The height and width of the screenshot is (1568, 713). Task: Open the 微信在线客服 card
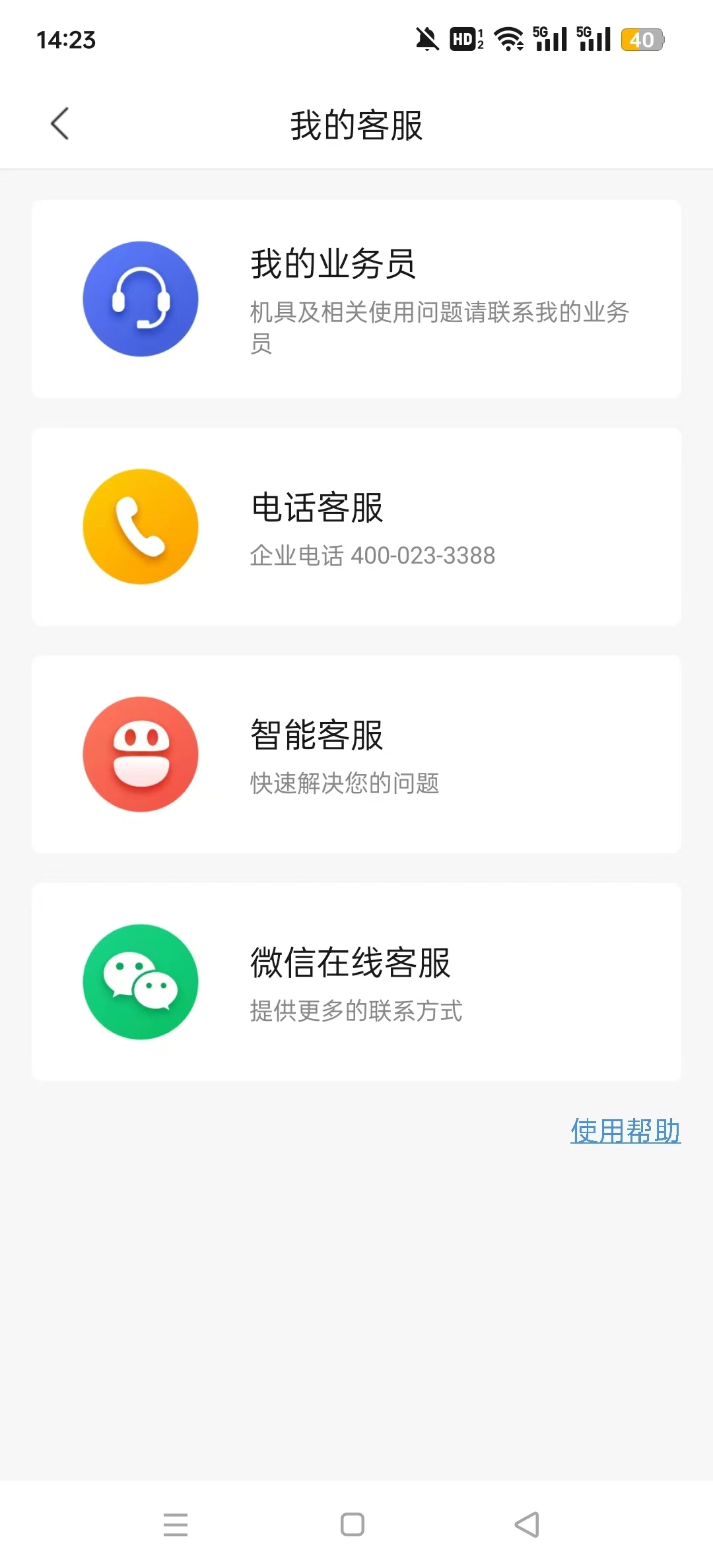tap(356, 982)
